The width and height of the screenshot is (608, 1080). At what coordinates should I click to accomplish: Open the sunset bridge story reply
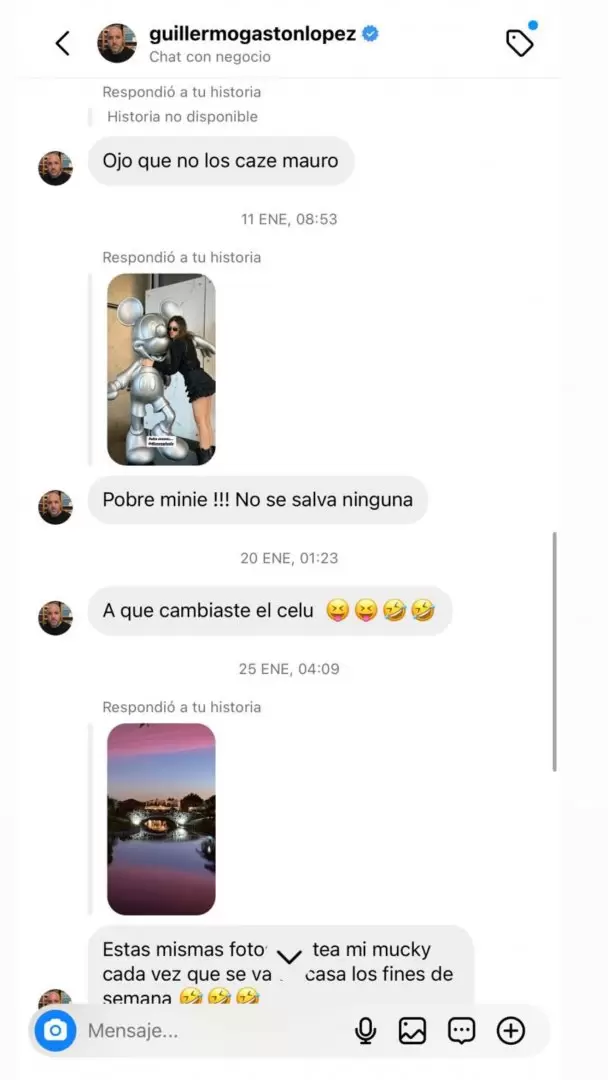coord(161,819)
